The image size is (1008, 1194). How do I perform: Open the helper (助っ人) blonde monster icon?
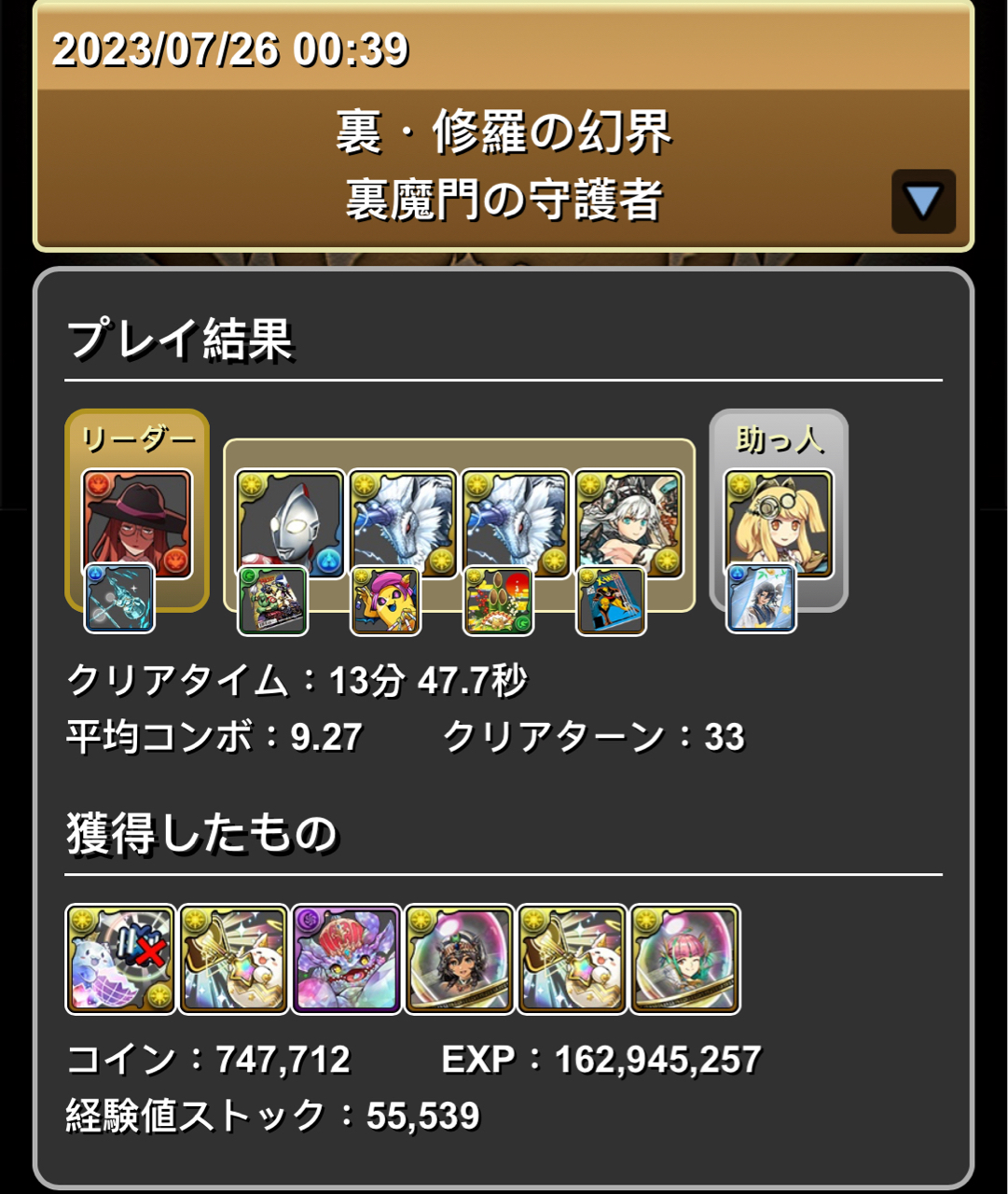tap(779, 523)
